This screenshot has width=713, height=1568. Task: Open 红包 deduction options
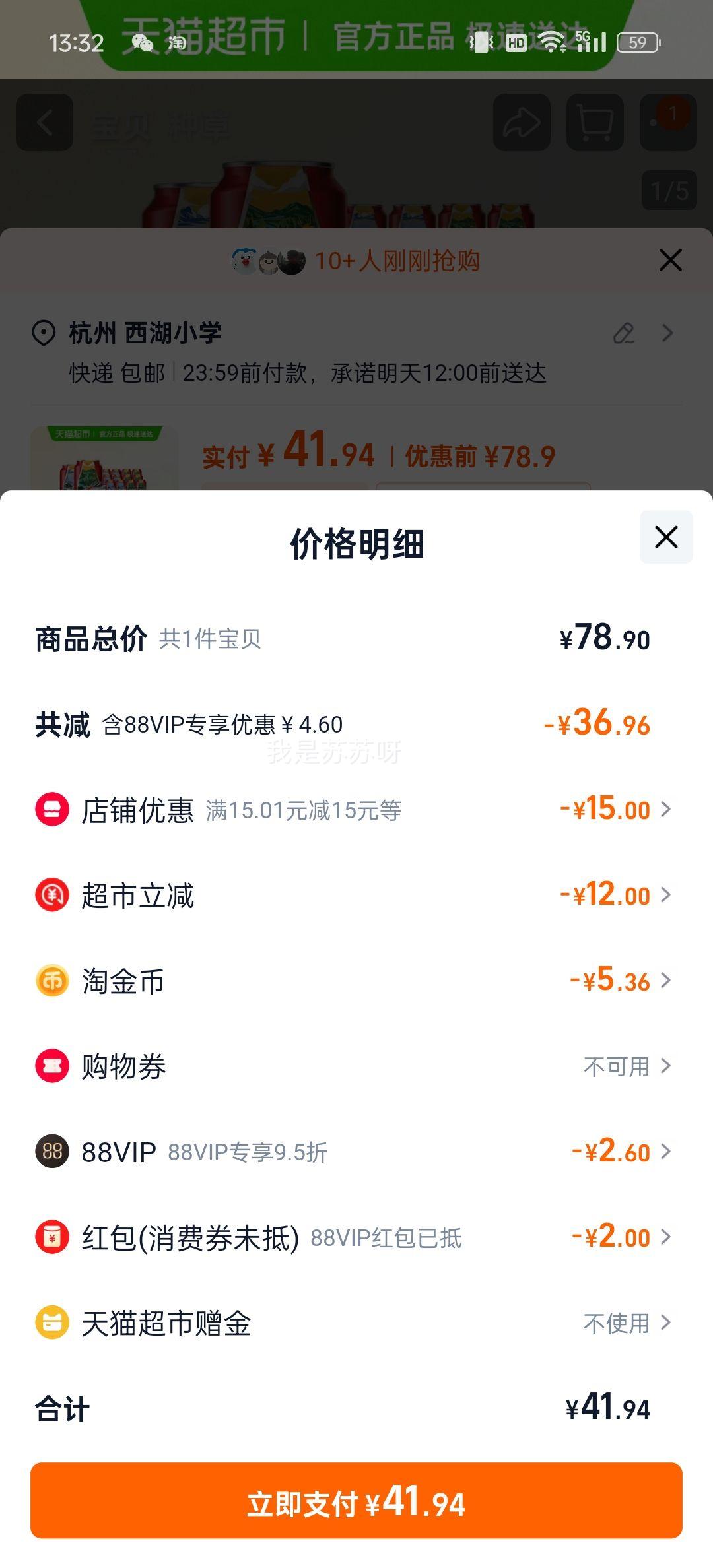pyautogui.click(x=356, y=1237)
